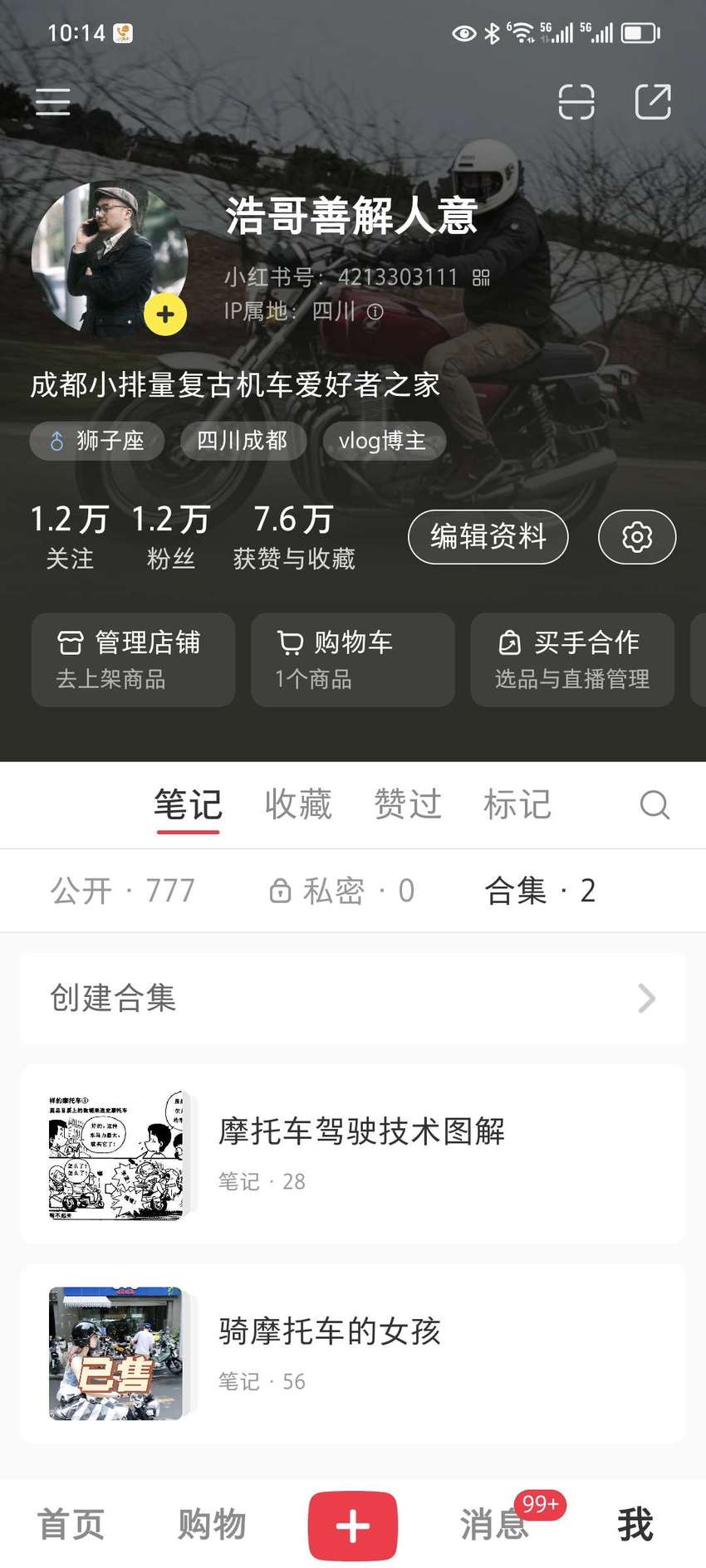Open the 购物车 shopping cart card
Viewport: 706px width, 1568px height.
pyautogui.click(x=353, y=660)
